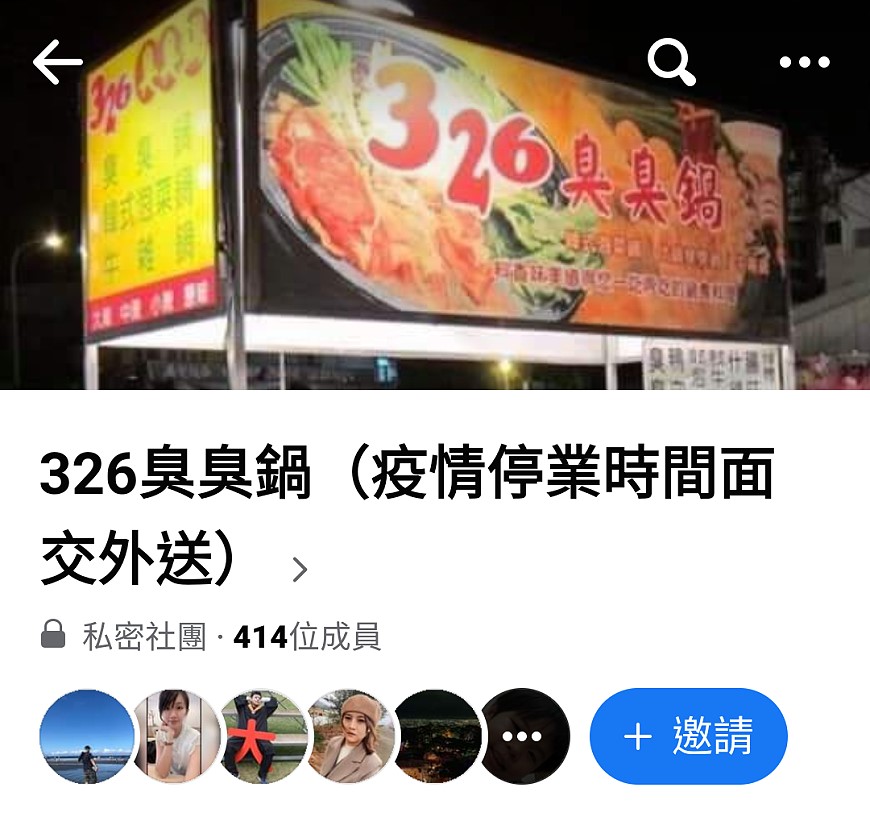Open the three-dot overflow menu
Image resolution: width=870 pixels, height=825 pixels.
pyautogui.click(x=804, y=63)
